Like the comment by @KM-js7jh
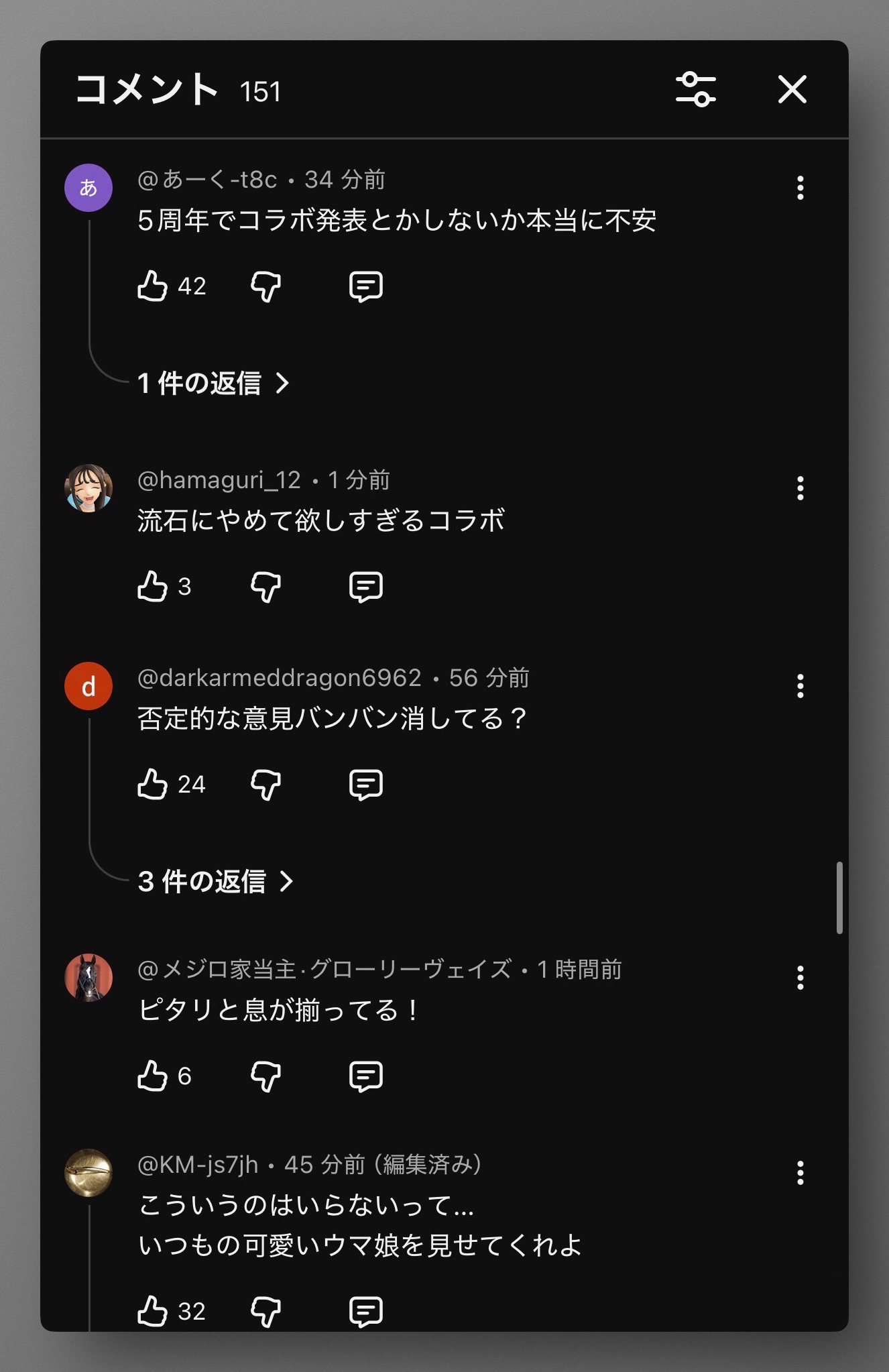 pyautogui.click(x=153, y=1311)
